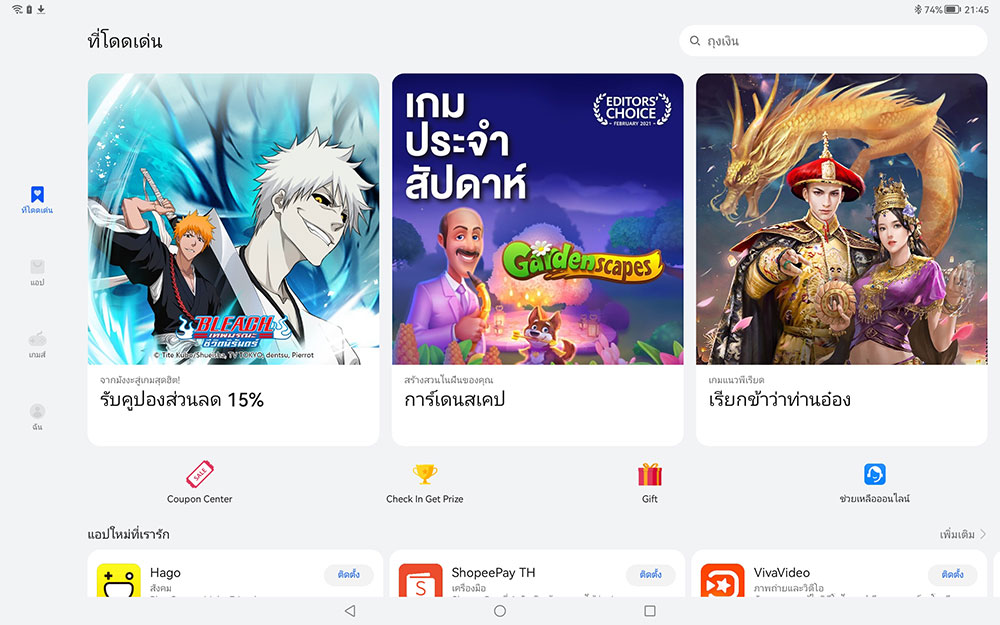Screen dimensions: 1000x625
Task: Open Check In Get Prize
Action: coord(425,482)
